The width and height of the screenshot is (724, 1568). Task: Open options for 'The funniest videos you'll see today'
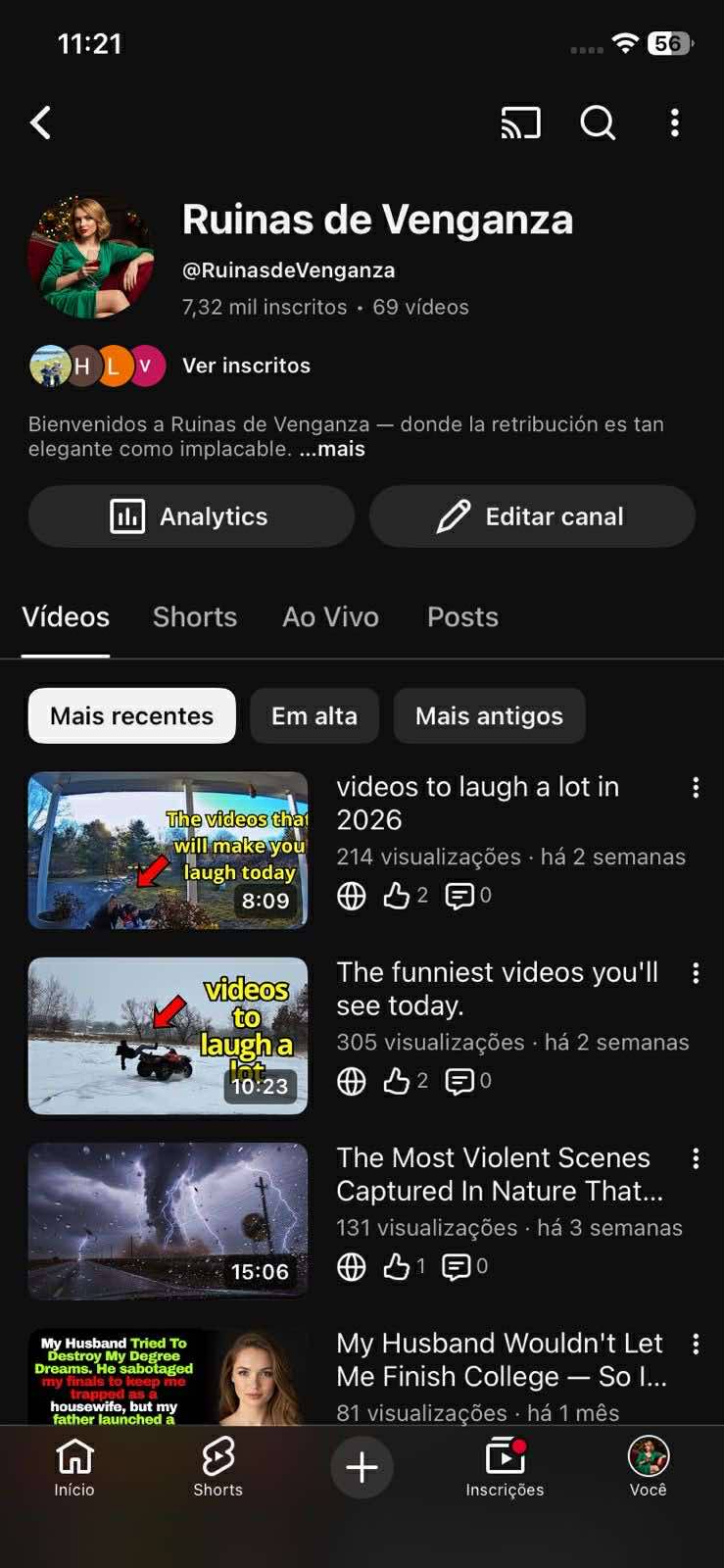click(696, 973)
